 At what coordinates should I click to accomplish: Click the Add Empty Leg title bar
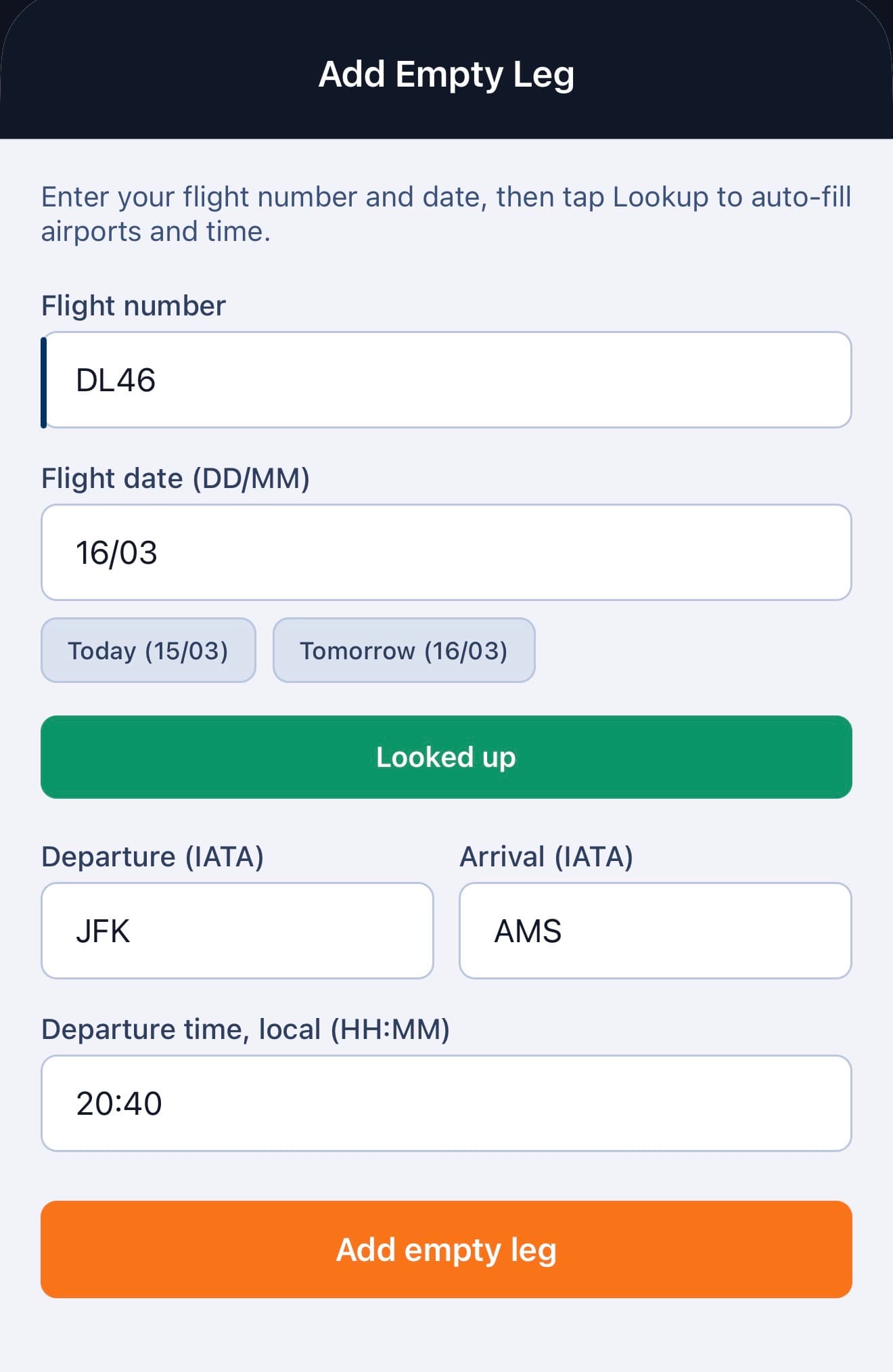click(446, 74)
